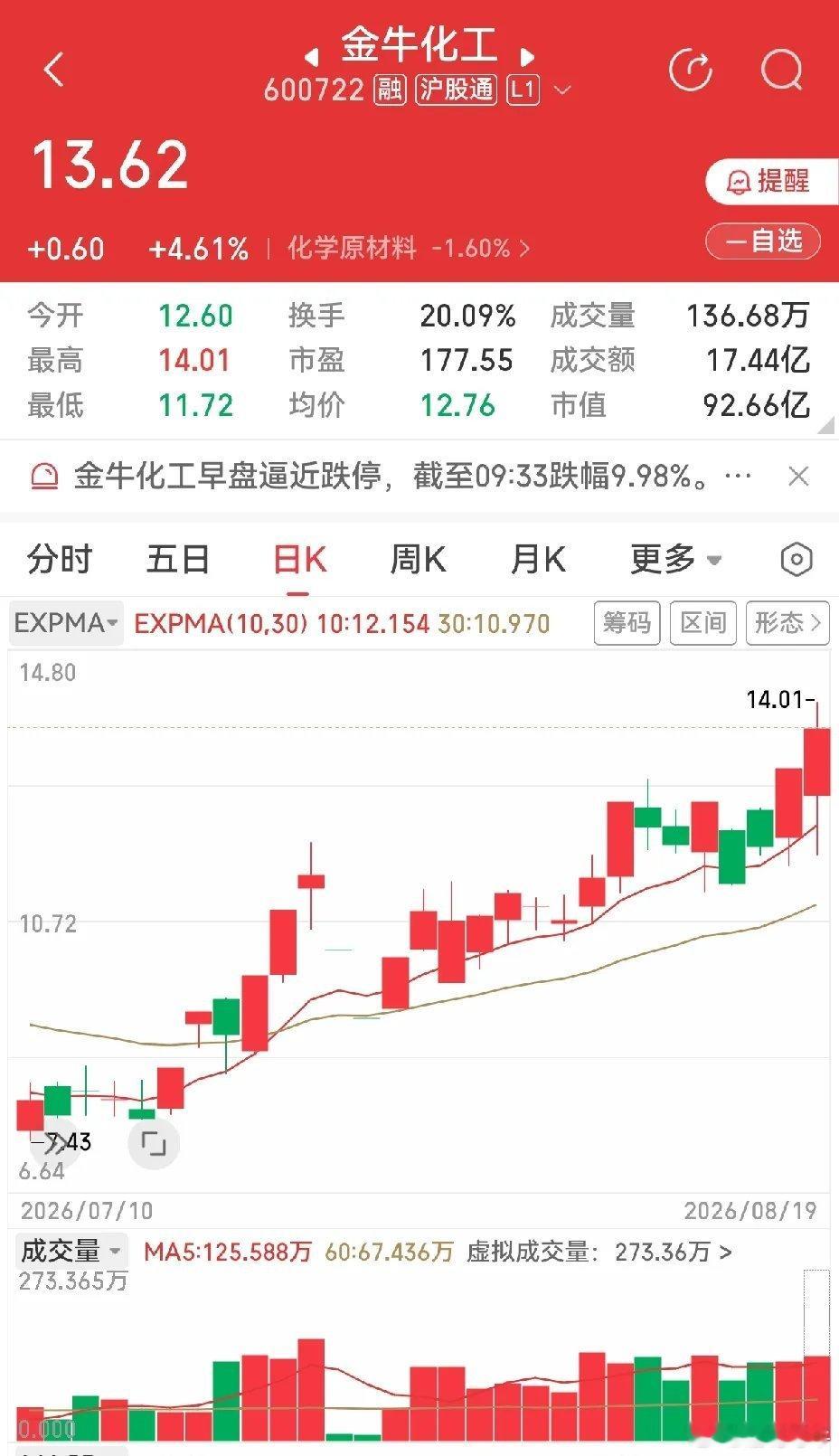This screenshot has height=1456, width=839.
Task: Go back with the top-left arrow
Action: 54,69
